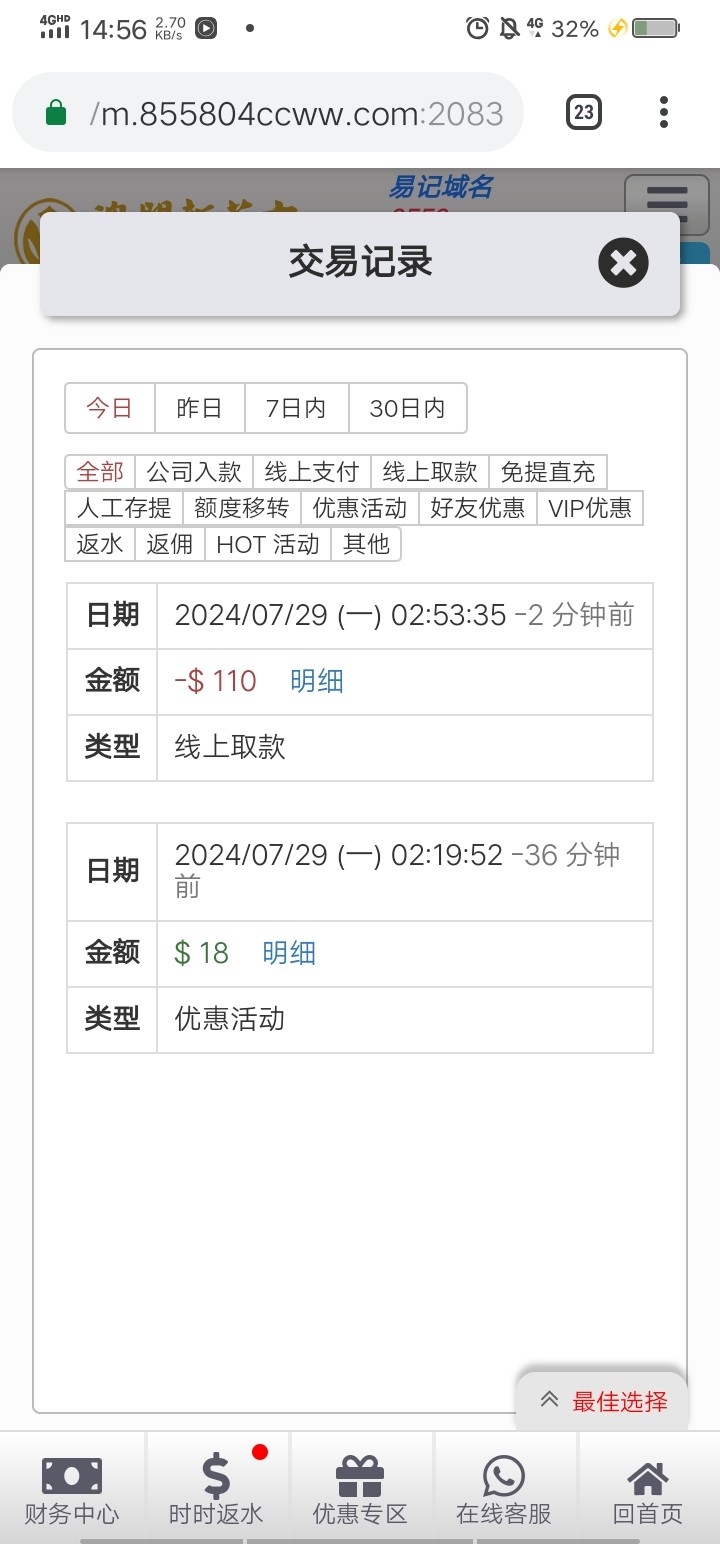The height and width of the screenshot is (1544, 720).
Task: Filter records by 线上取款
Action: pos(430,472)
